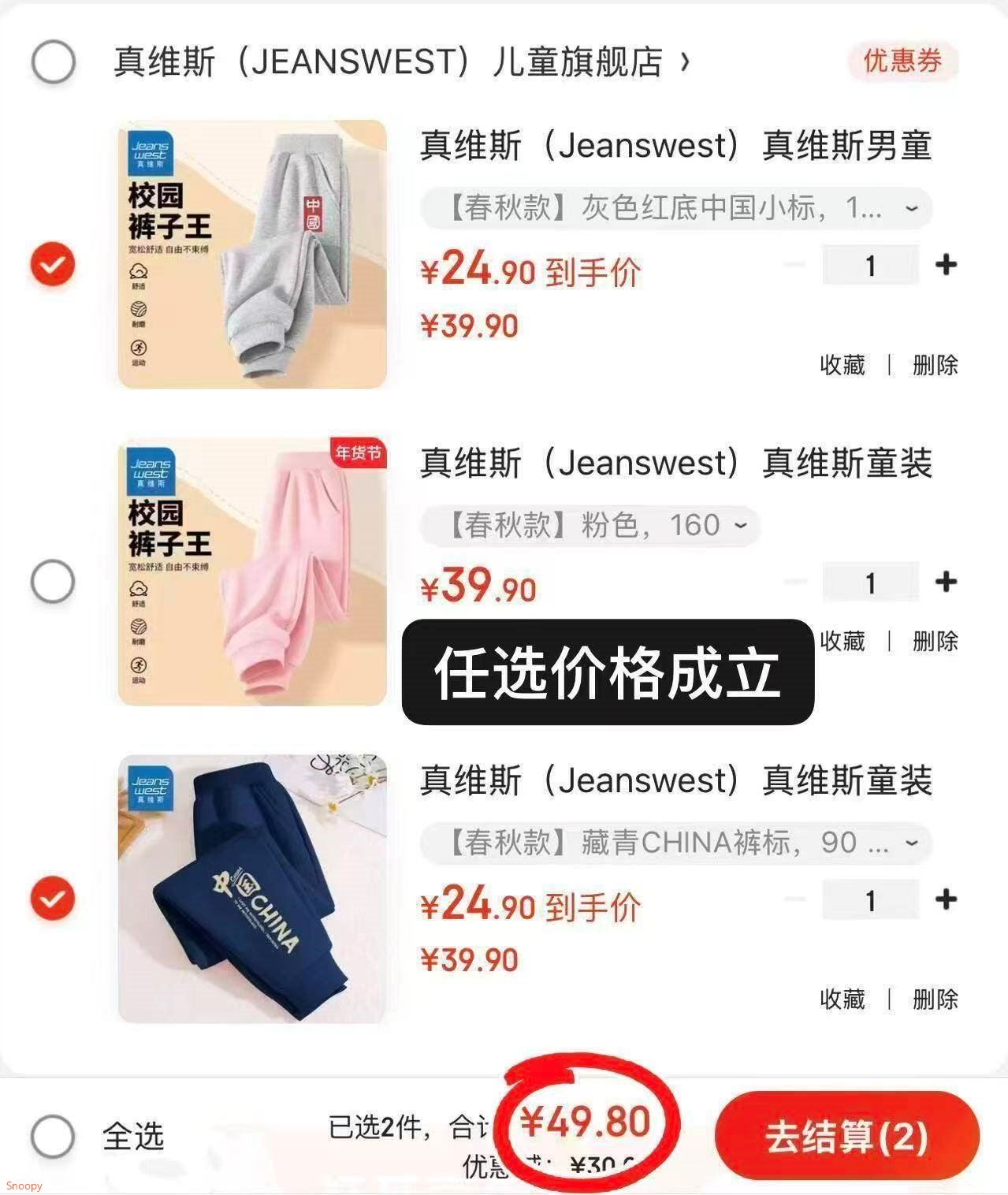This screenshot has height=1195, width=1008.
Task: Toggle the 全选 select-all checkbox
Action: pos(53,1136)
